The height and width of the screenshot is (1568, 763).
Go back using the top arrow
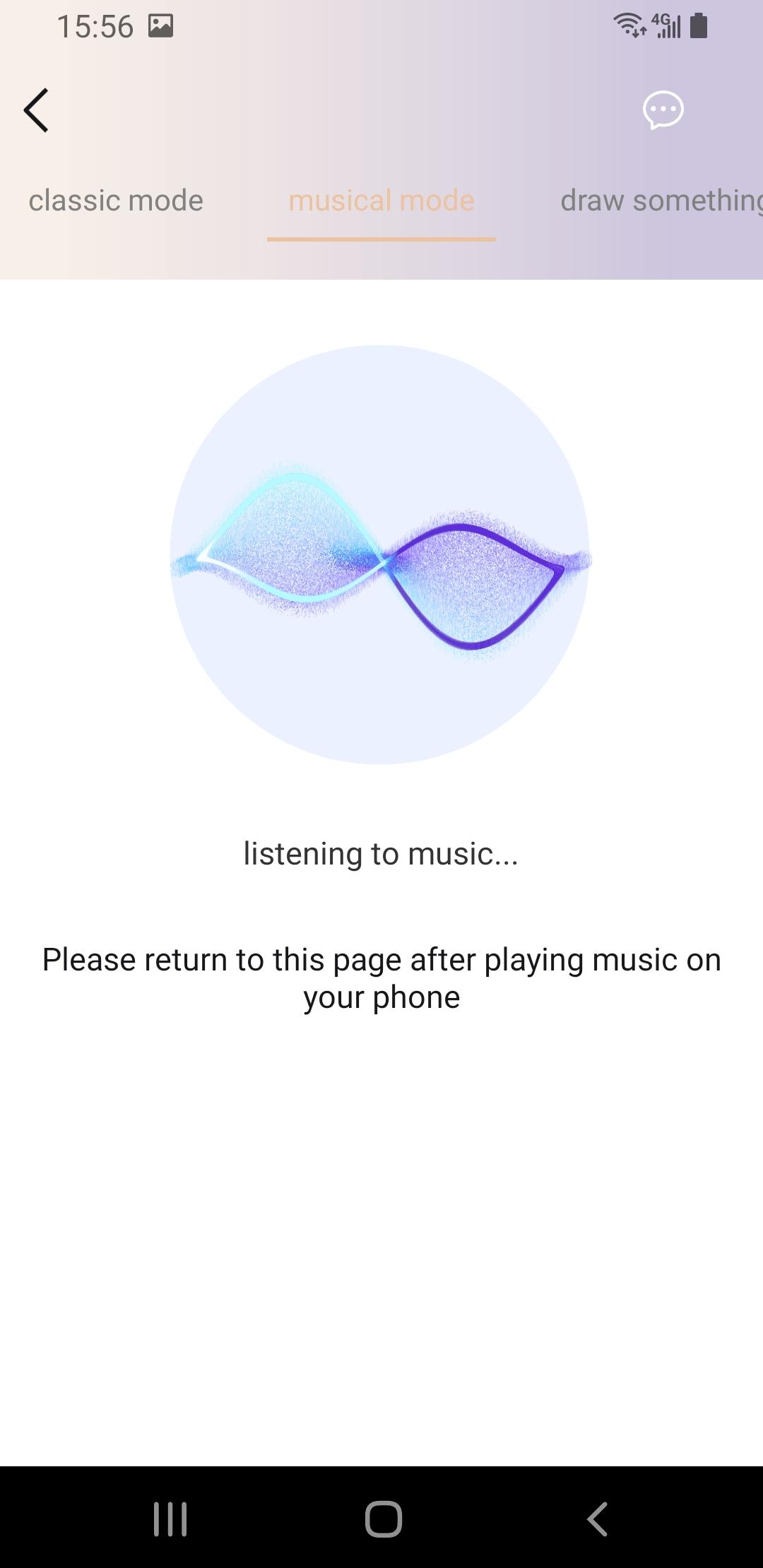click(37, 110)
